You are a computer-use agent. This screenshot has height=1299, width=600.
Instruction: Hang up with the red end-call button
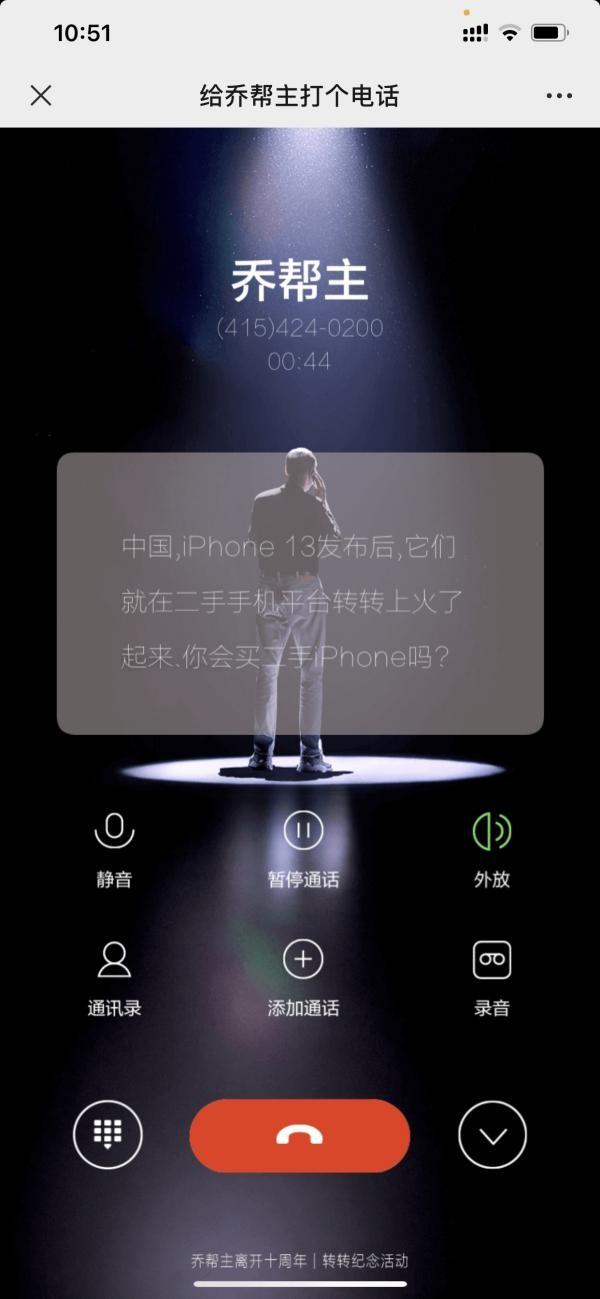click(300, 1135)
